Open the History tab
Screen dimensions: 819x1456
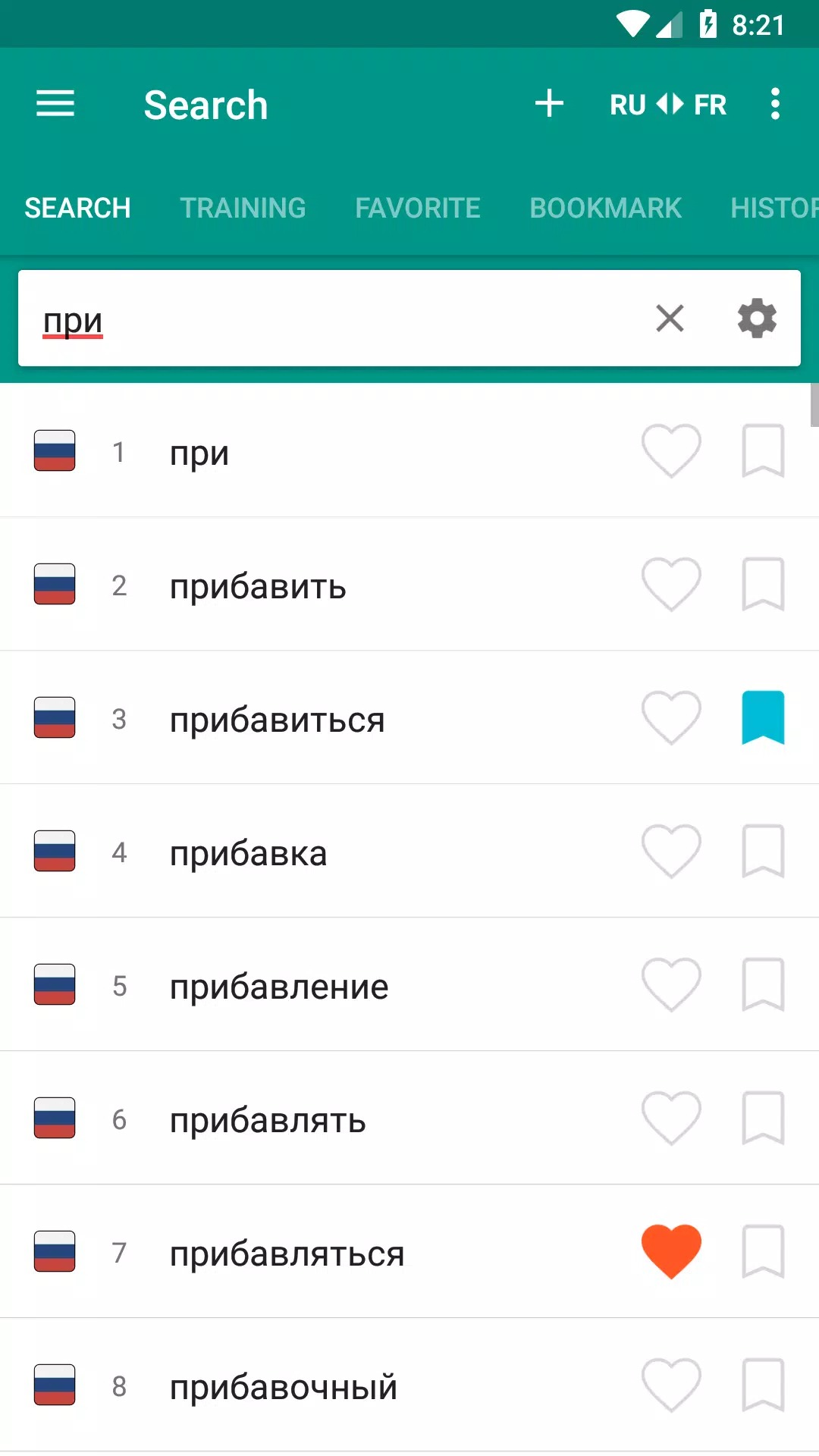pyautogui.click(x=774, y=208)
